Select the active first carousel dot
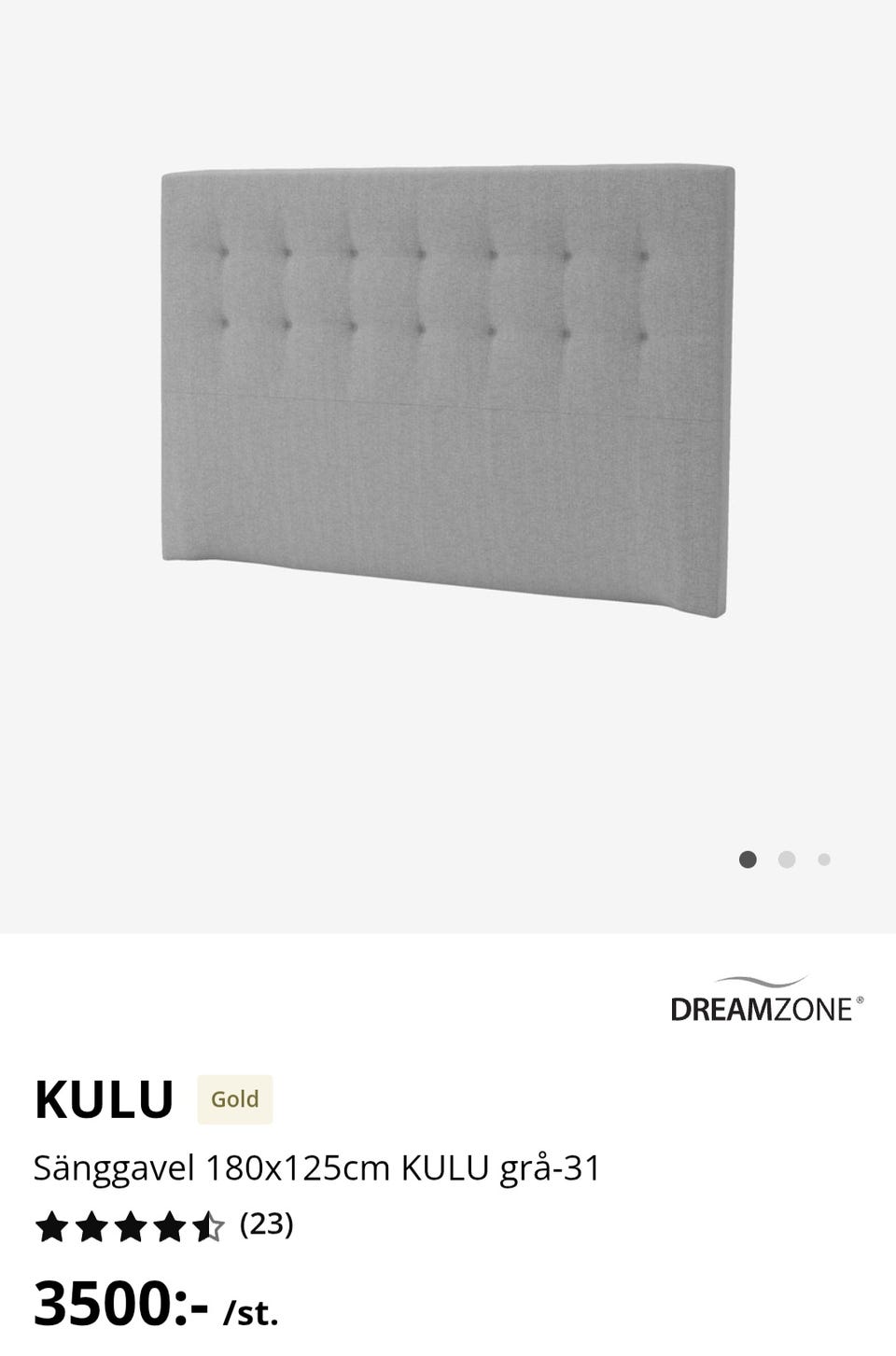 pos(749,859)
